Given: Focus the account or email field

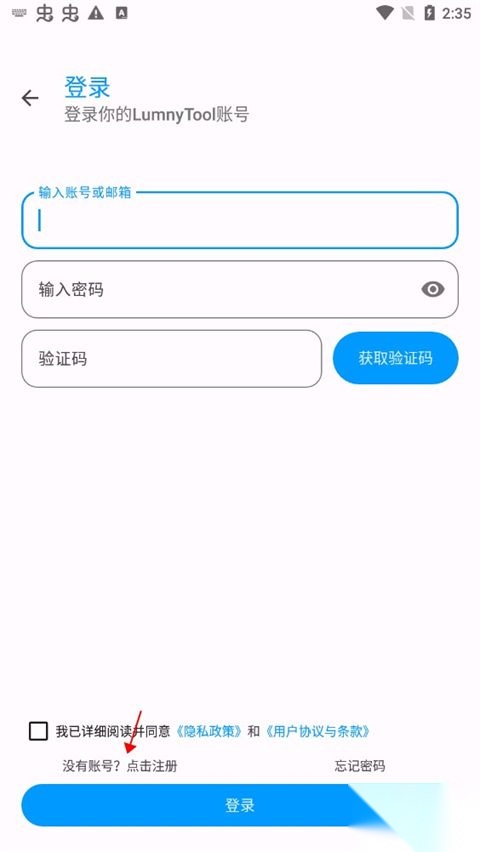Looking at the screenshot, I should [x=240, y=220].
